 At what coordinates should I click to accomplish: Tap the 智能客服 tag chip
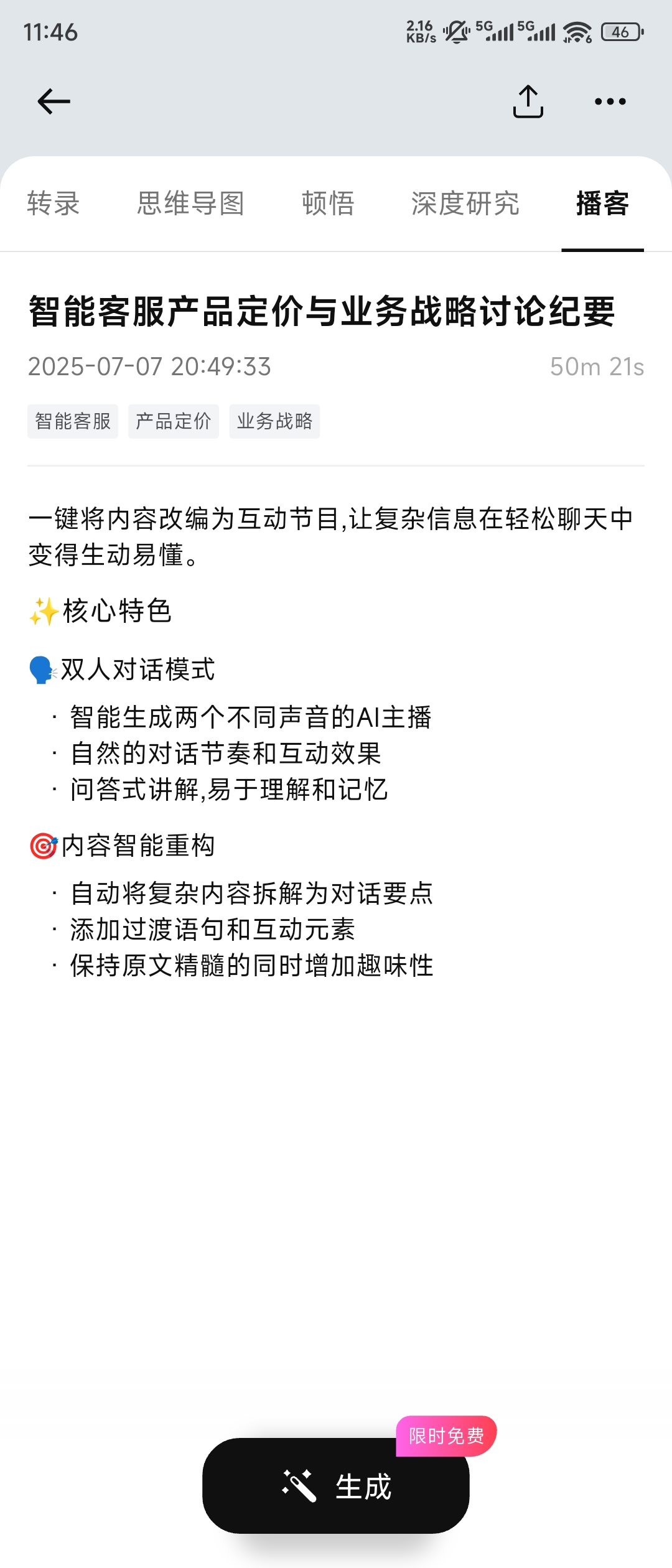point(73,421)
